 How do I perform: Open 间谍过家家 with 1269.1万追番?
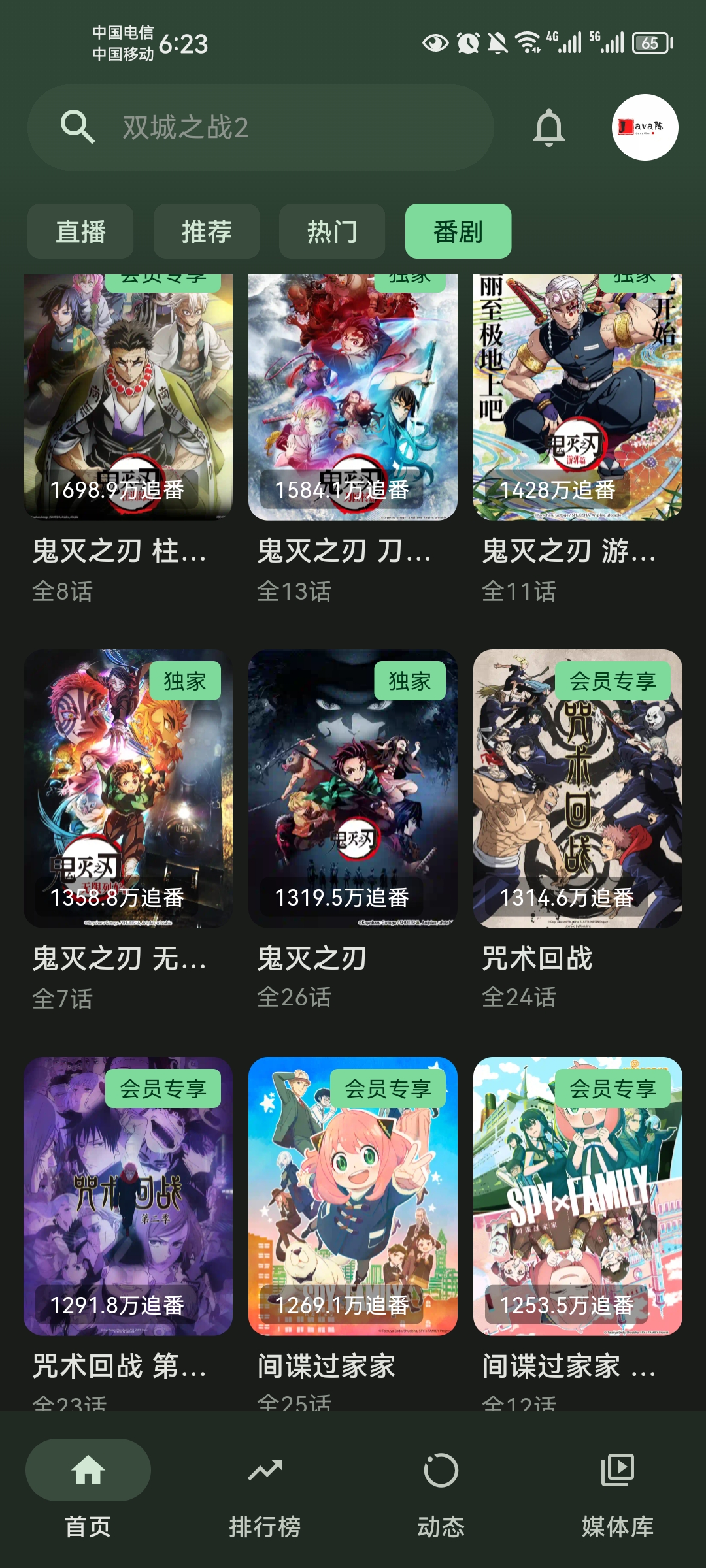[x=353, y=1196]
